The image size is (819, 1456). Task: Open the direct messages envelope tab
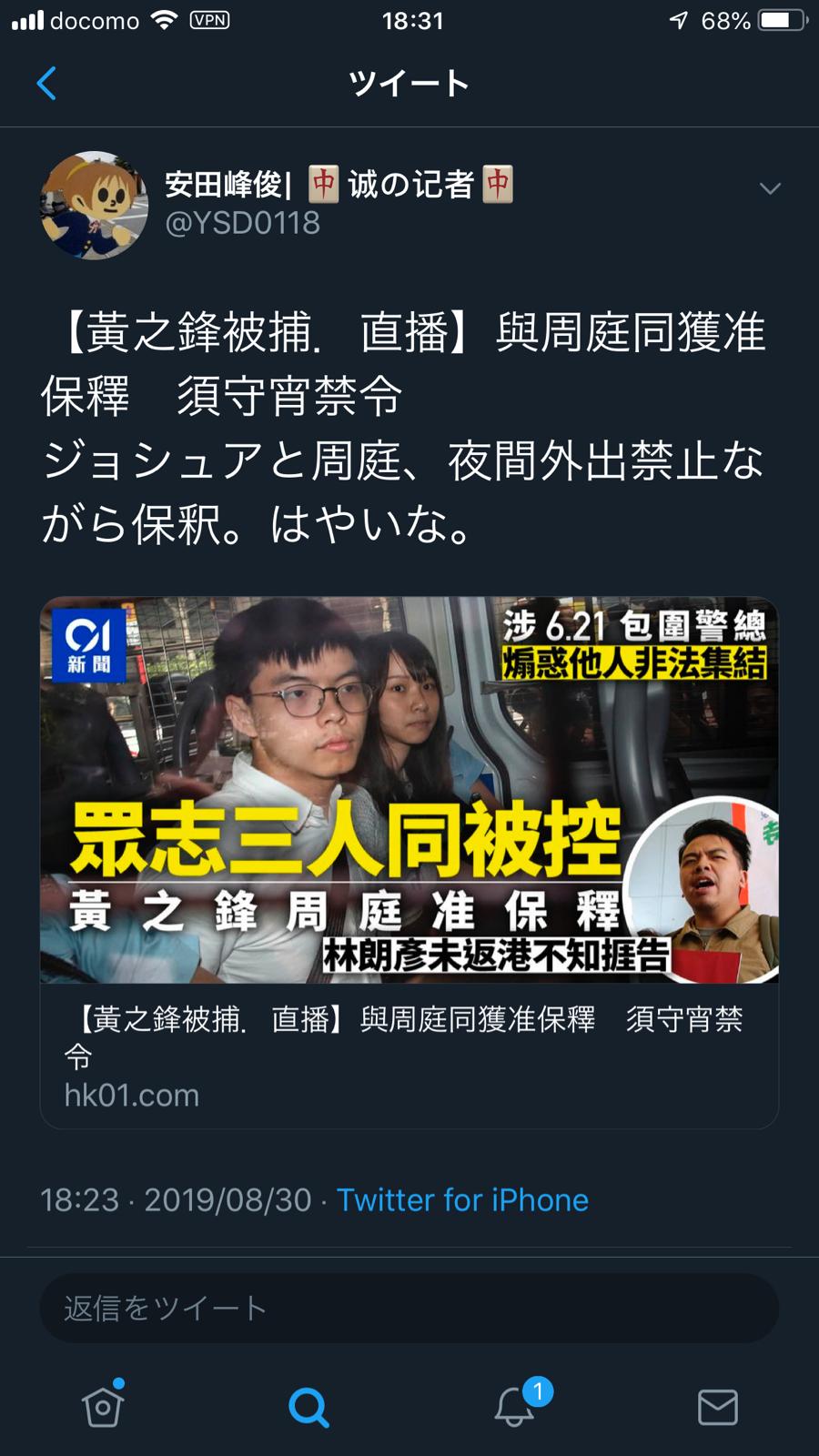point(717,1407)
